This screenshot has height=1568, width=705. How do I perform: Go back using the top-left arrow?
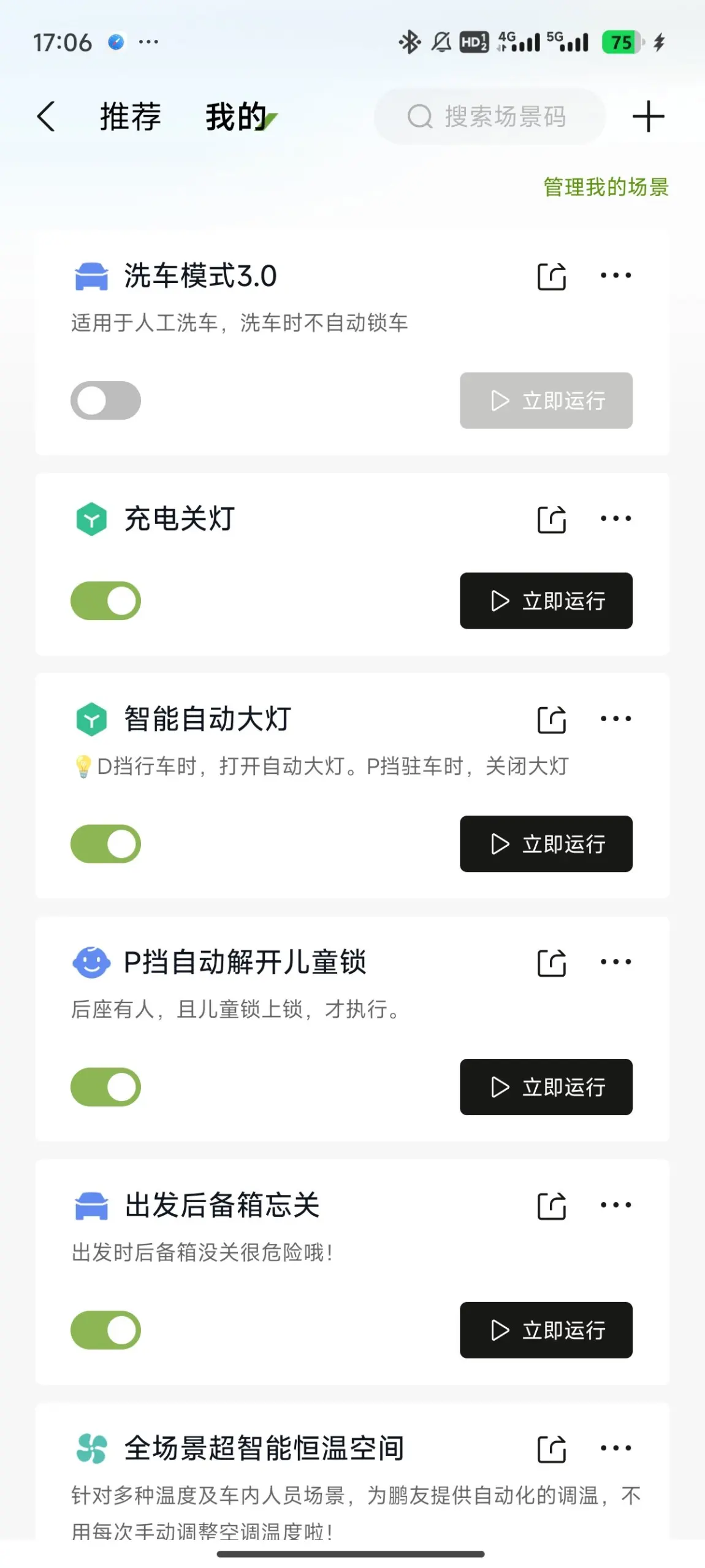coord(46,116)
